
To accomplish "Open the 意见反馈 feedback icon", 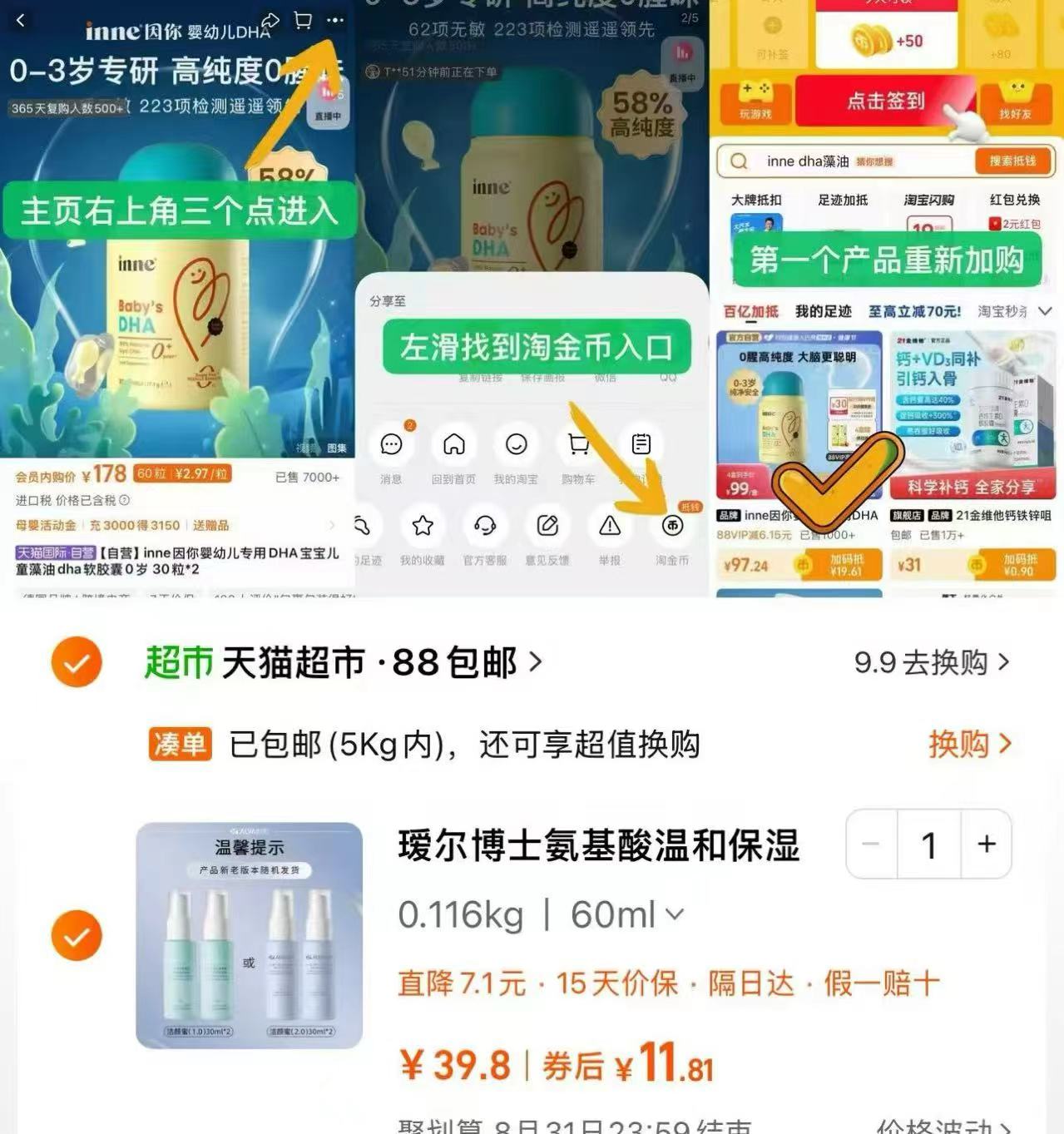I will [x=547, y=526].
